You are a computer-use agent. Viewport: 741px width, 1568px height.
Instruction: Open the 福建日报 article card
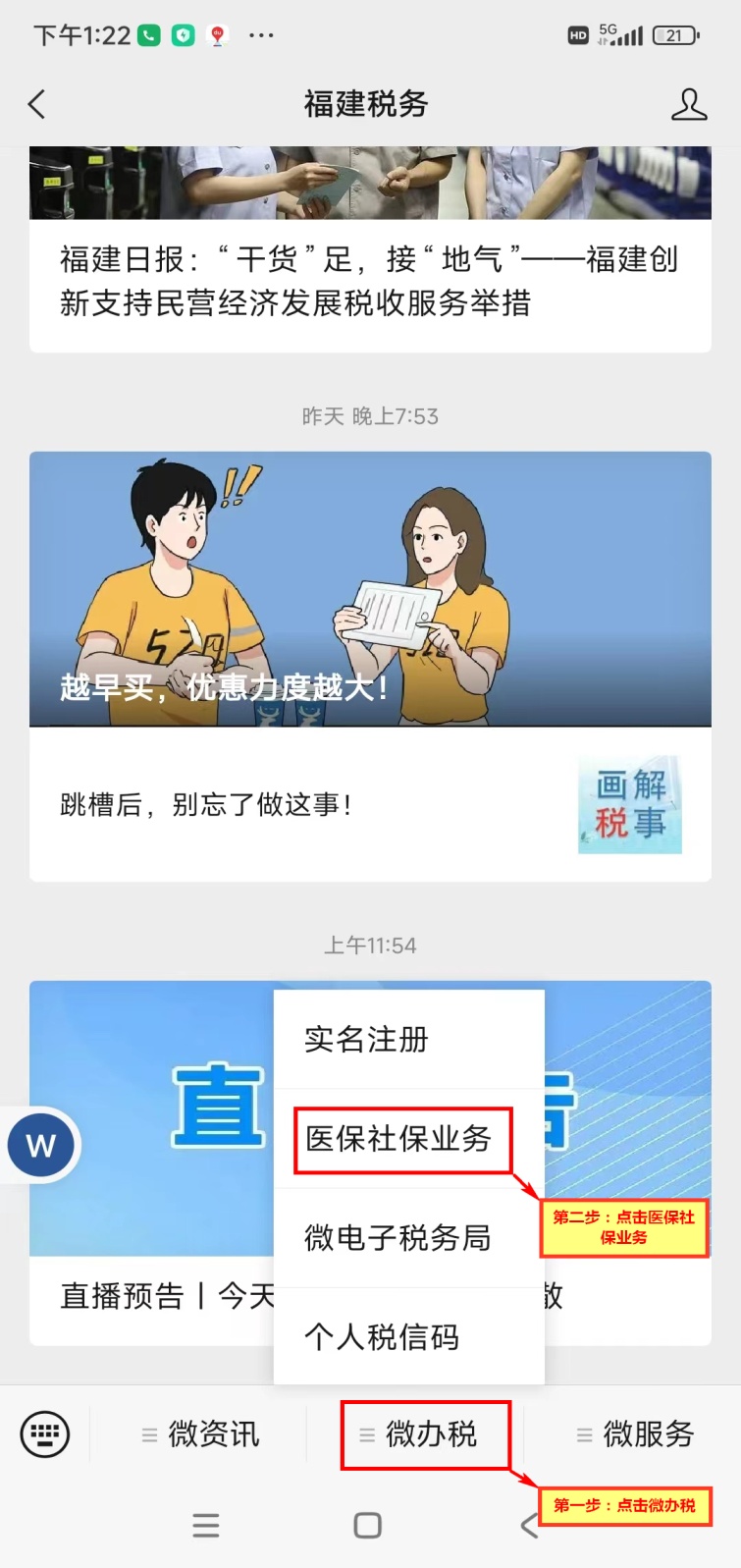(x=369, y=281)
